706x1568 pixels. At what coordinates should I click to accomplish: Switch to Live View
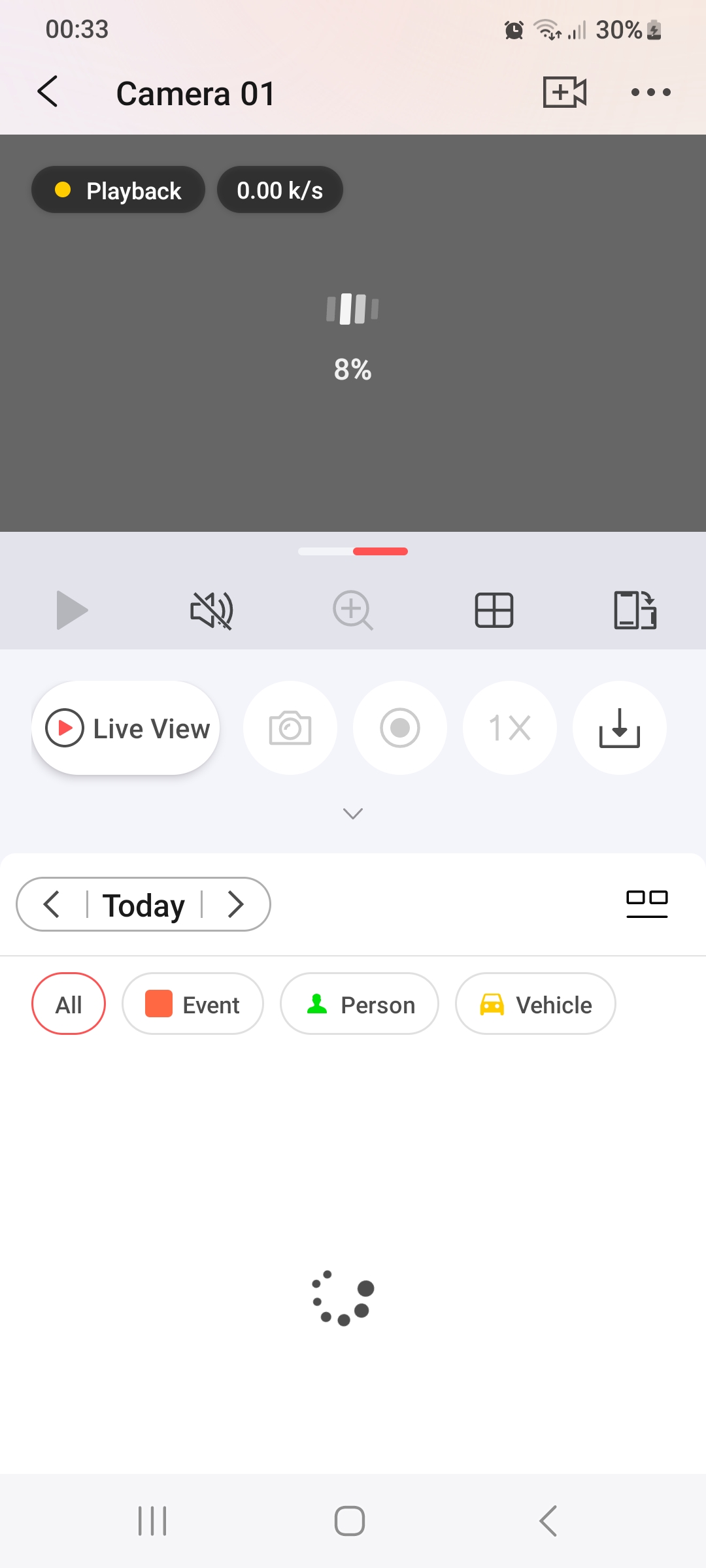pos(126,728)
